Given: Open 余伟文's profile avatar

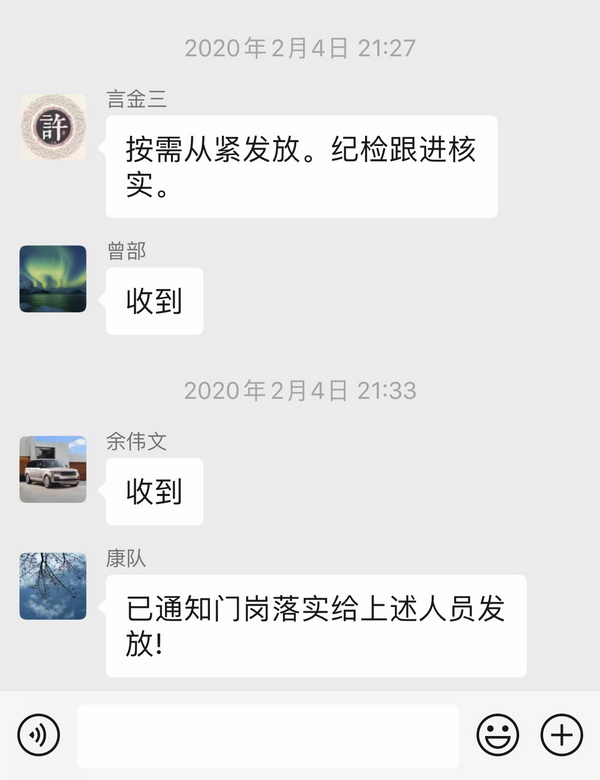Looking at the screenshot, I should point(53,468).
